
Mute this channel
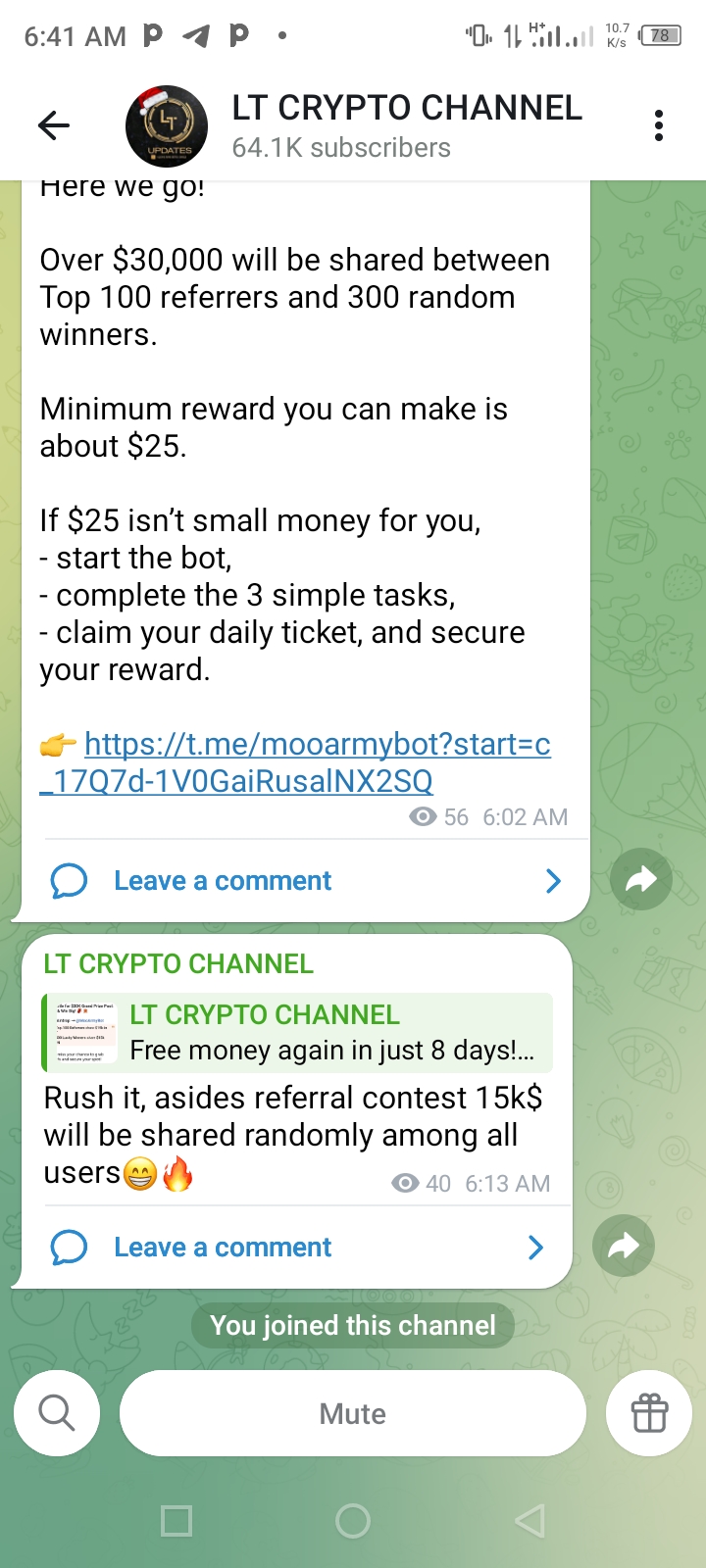pos(353,1413)
